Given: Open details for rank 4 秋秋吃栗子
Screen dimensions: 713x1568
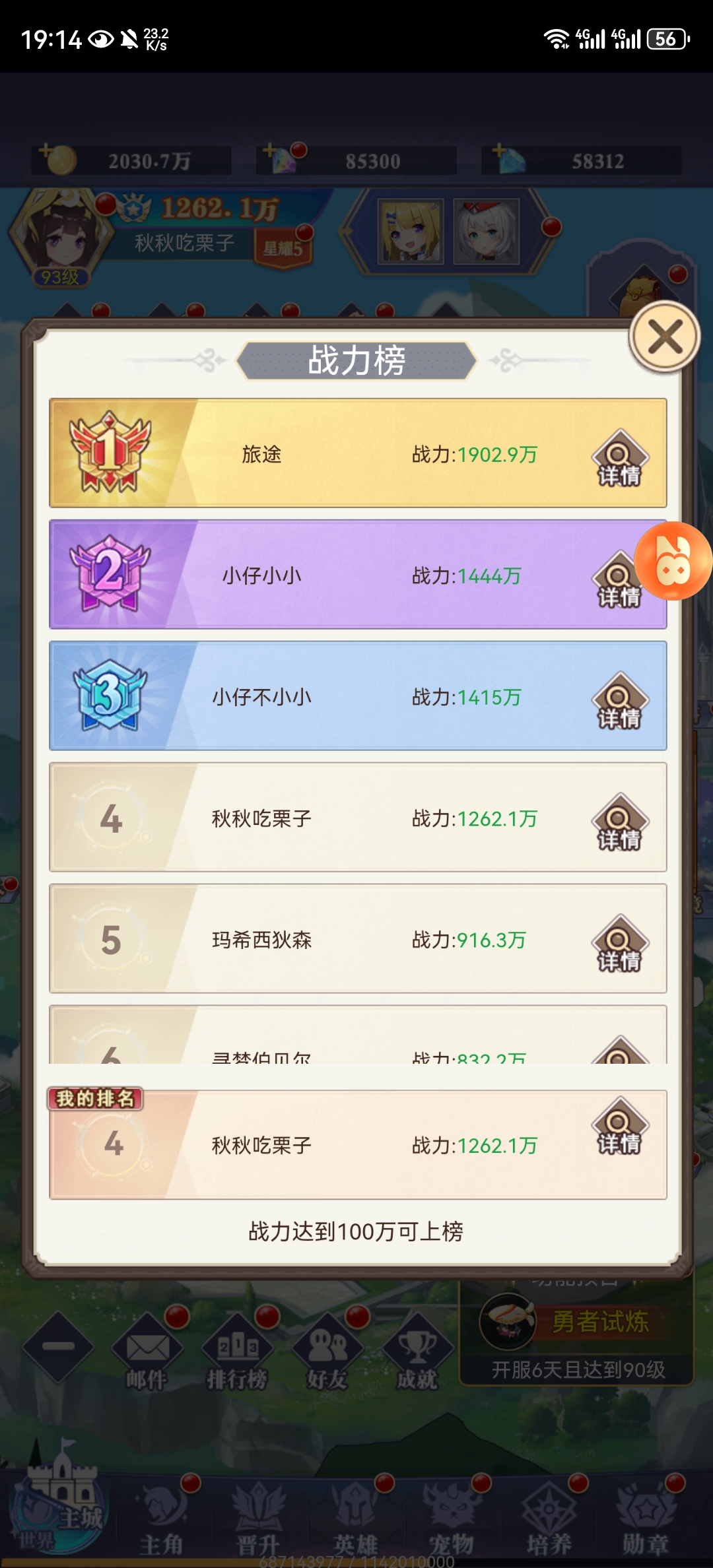Looking at the screenshot, I should pyautogui.click(x=619, y=822).
